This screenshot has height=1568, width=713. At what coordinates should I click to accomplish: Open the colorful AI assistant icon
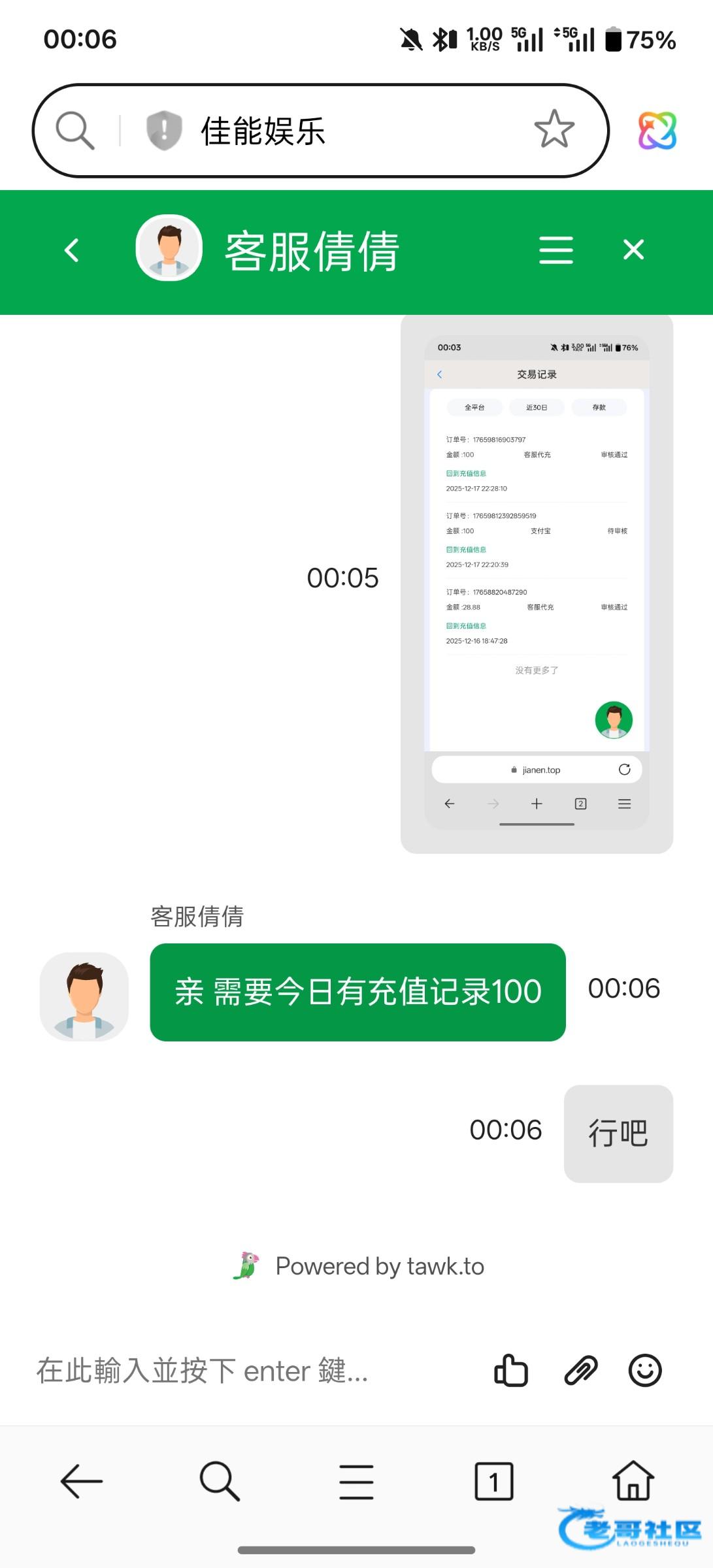point(657,131)
